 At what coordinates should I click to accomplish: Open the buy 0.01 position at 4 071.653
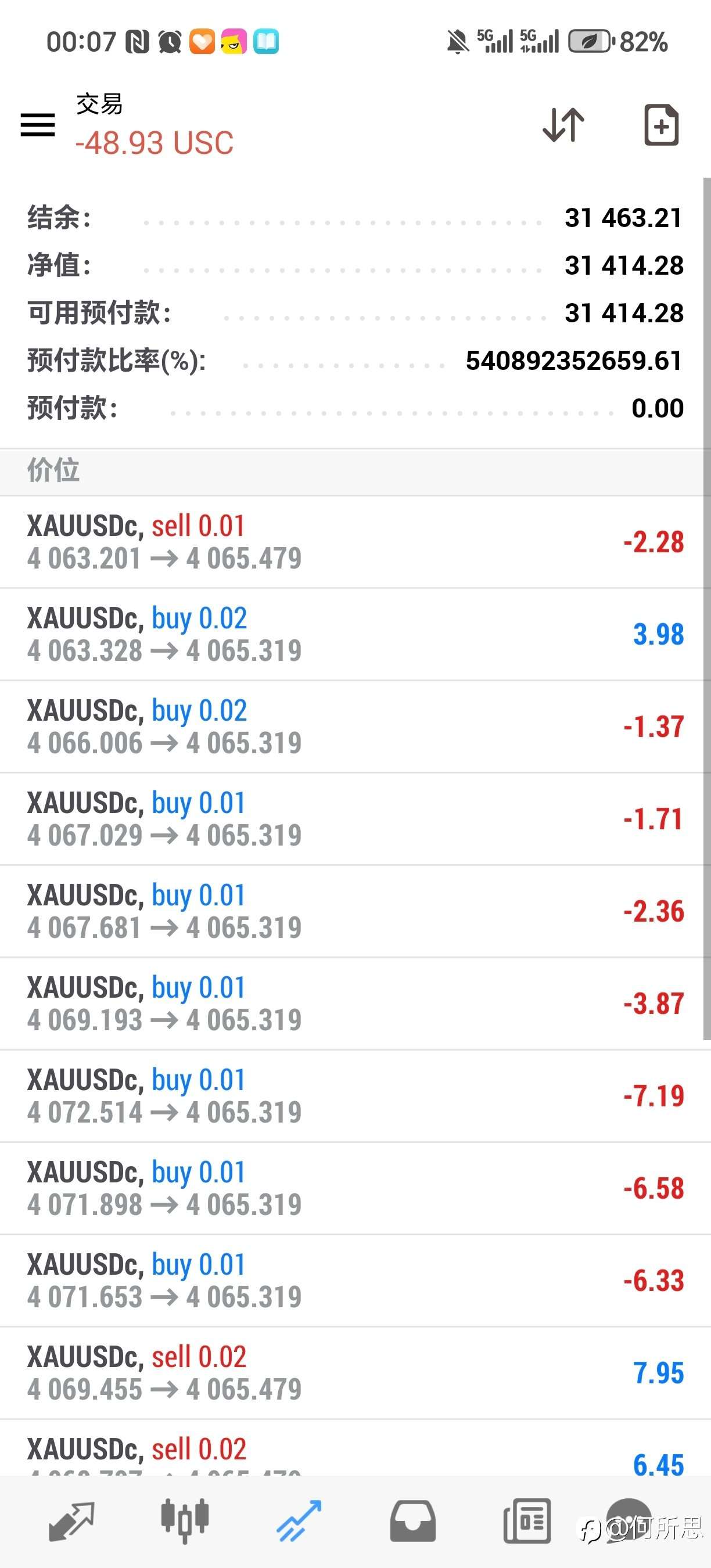point(355,1281)
